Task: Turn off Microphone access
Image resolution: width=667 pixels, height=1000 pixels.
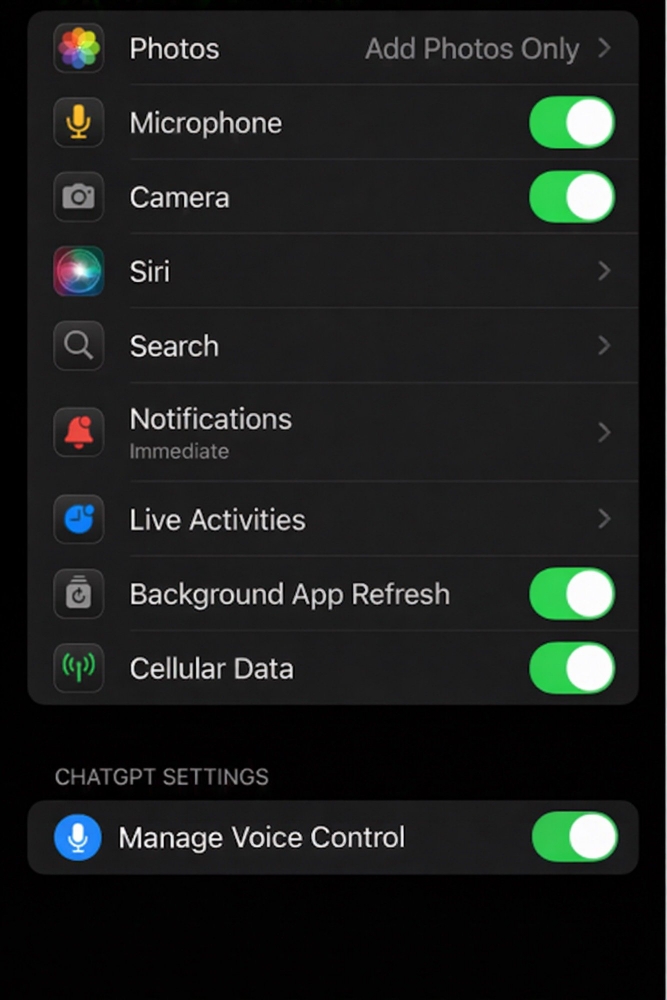Action: (x=572, y=123)
